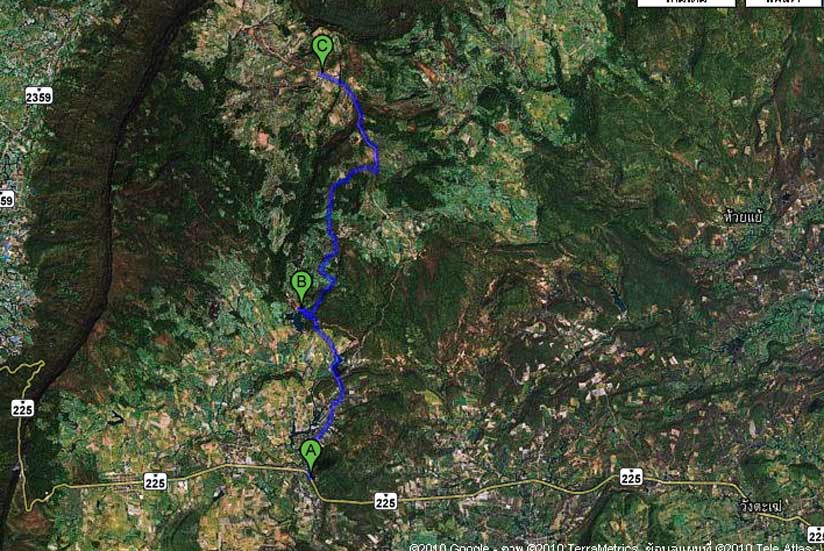Select the green waypoint marker B
Screen dimensions: 824x551
pyautogui.click(x=300, y=285)
